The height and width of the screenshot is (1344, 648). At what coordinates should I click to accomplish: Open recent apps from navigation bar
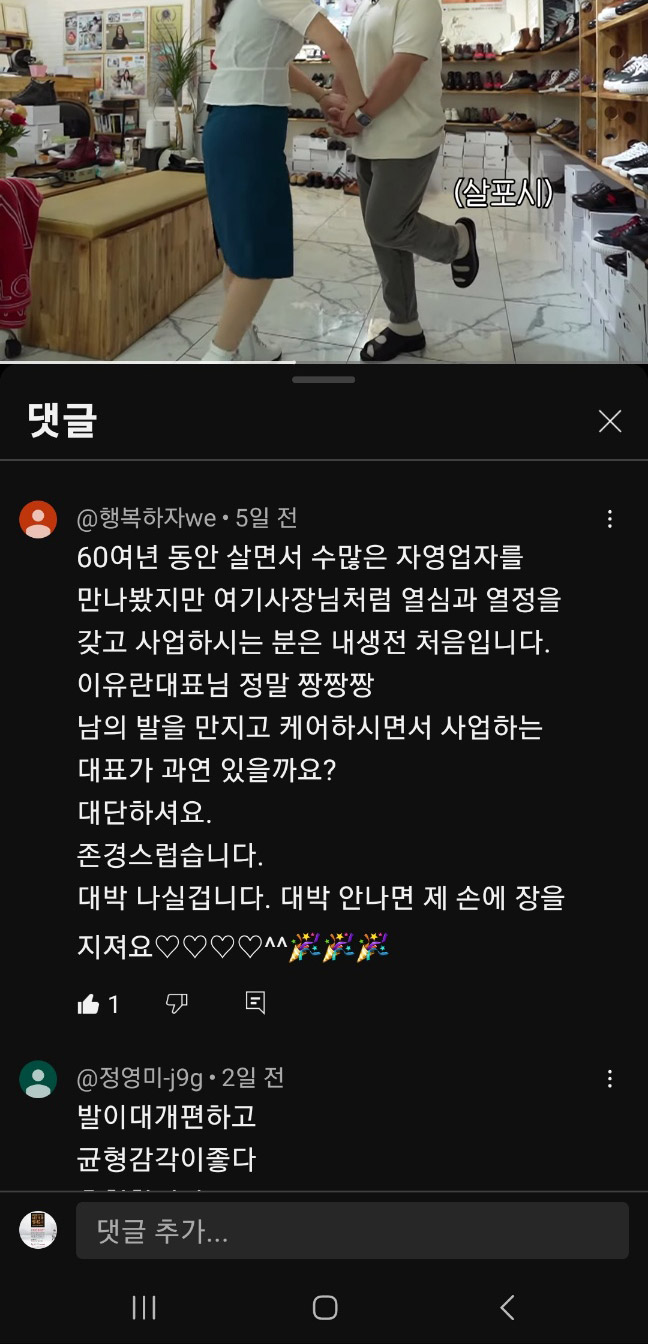(x=144, y=1307)
